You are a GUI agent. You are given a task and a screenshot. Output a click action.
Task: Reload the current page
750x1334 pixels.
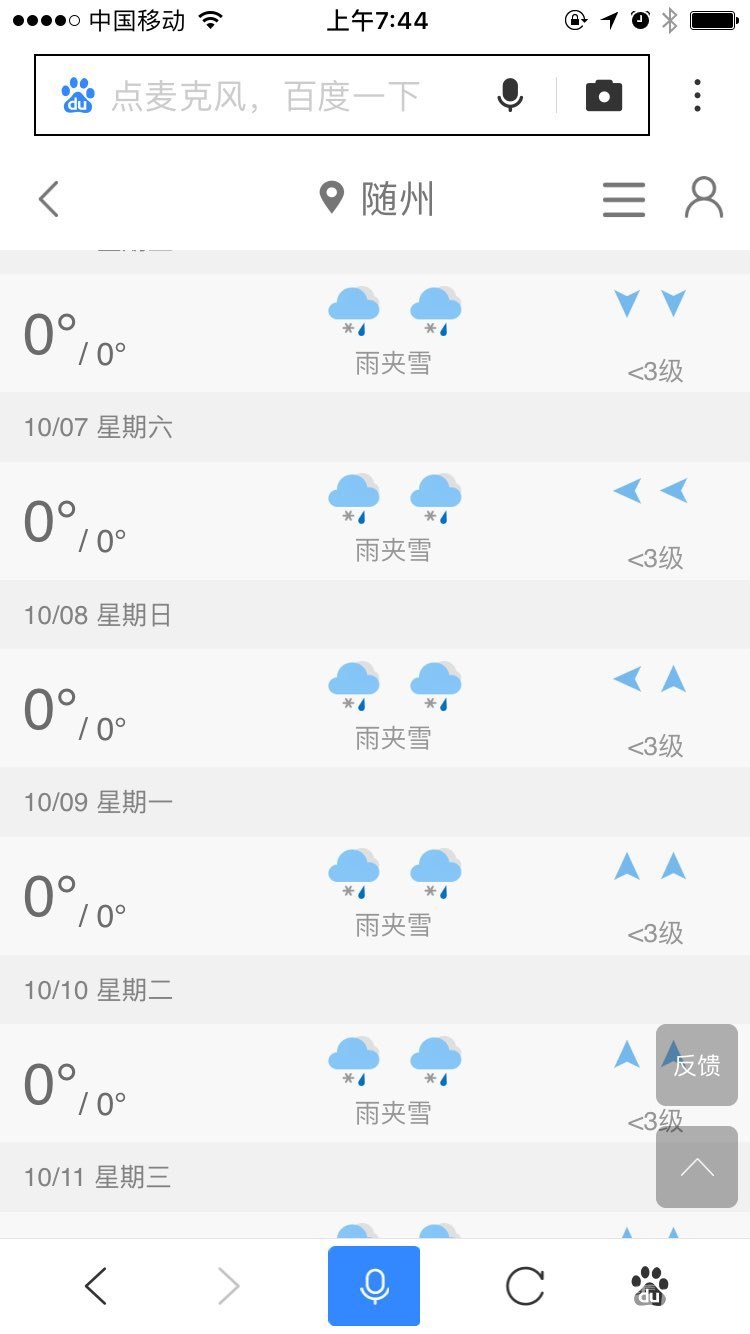coord(525,1286)
